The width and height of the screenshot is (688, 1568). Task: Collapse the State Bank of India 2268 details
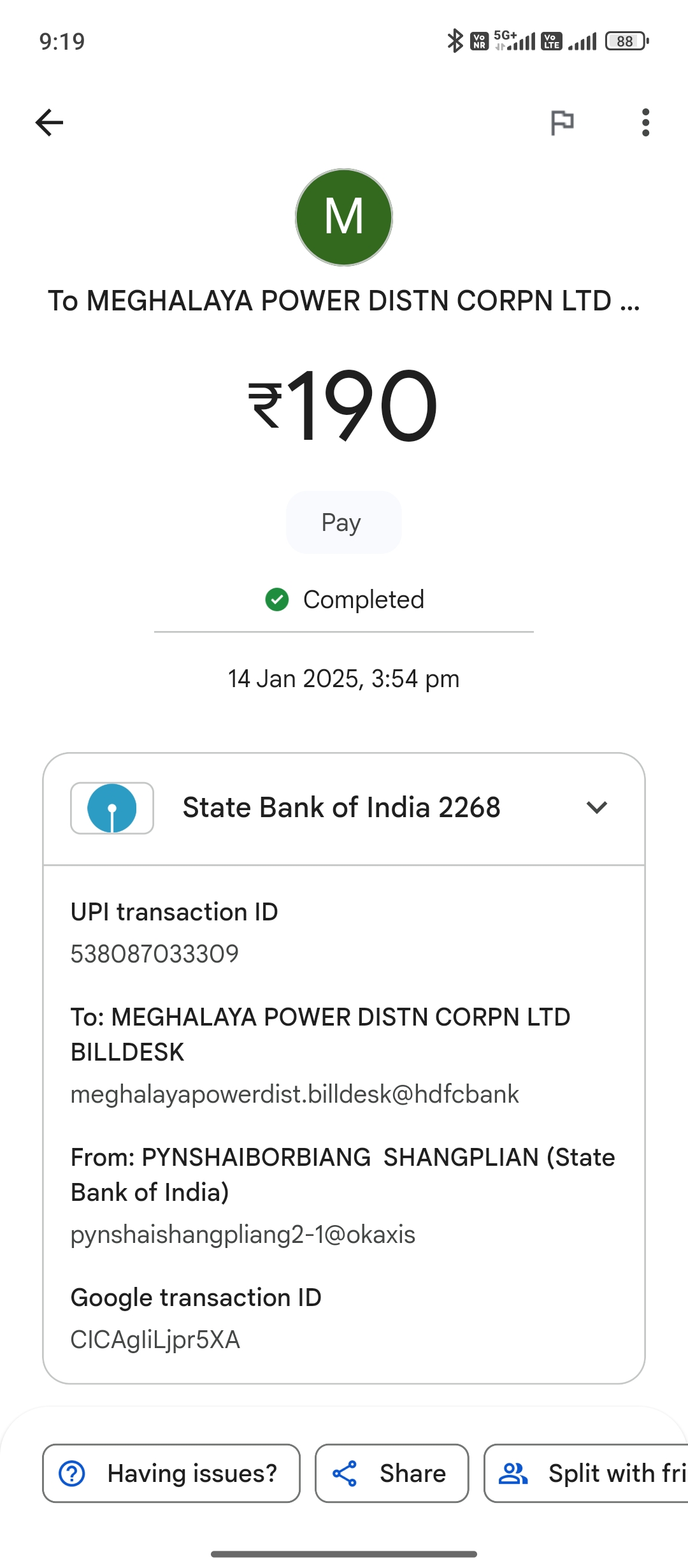click(597, 808)
